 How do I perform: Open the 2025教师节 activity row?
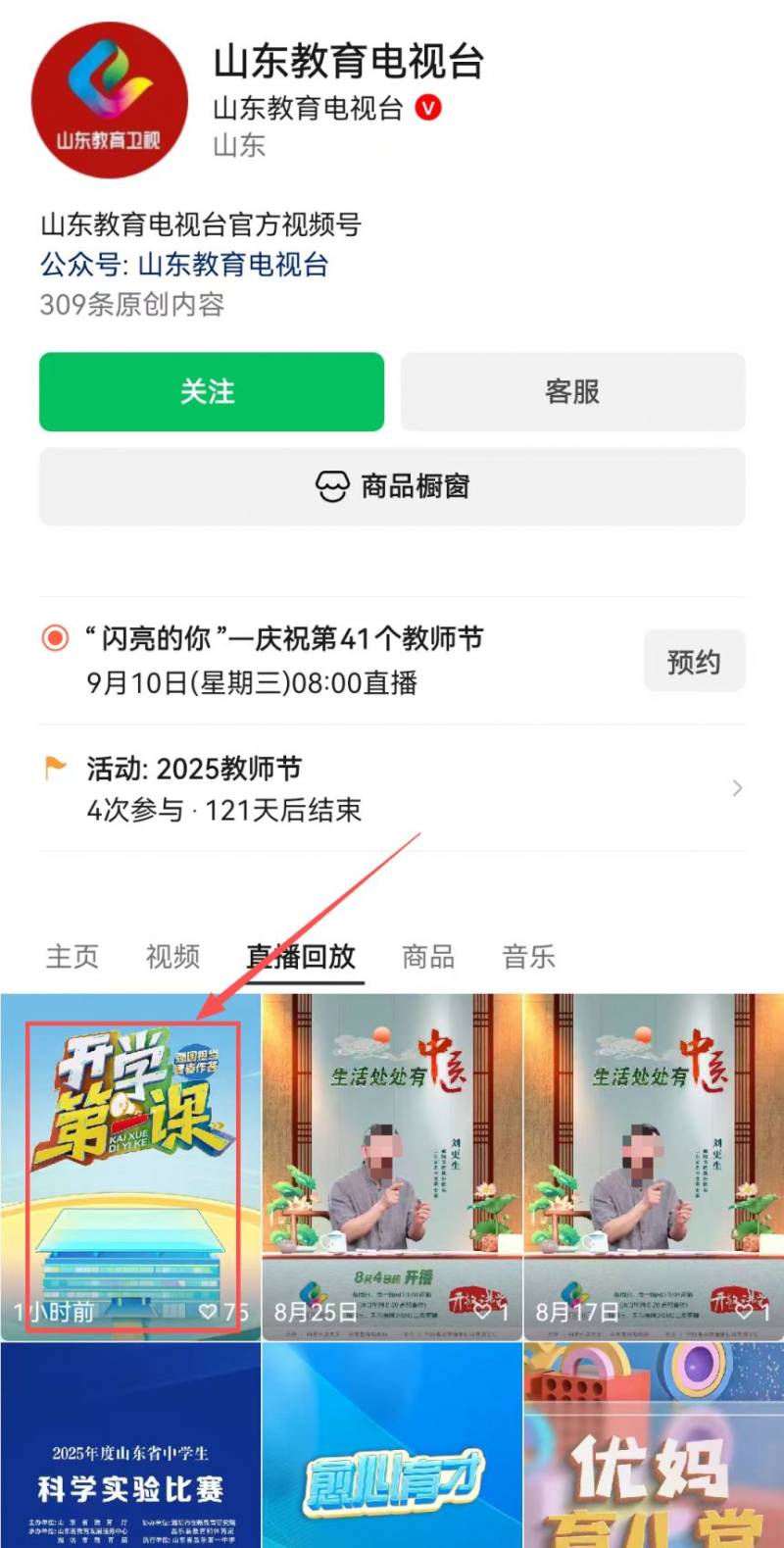[392, 789]
